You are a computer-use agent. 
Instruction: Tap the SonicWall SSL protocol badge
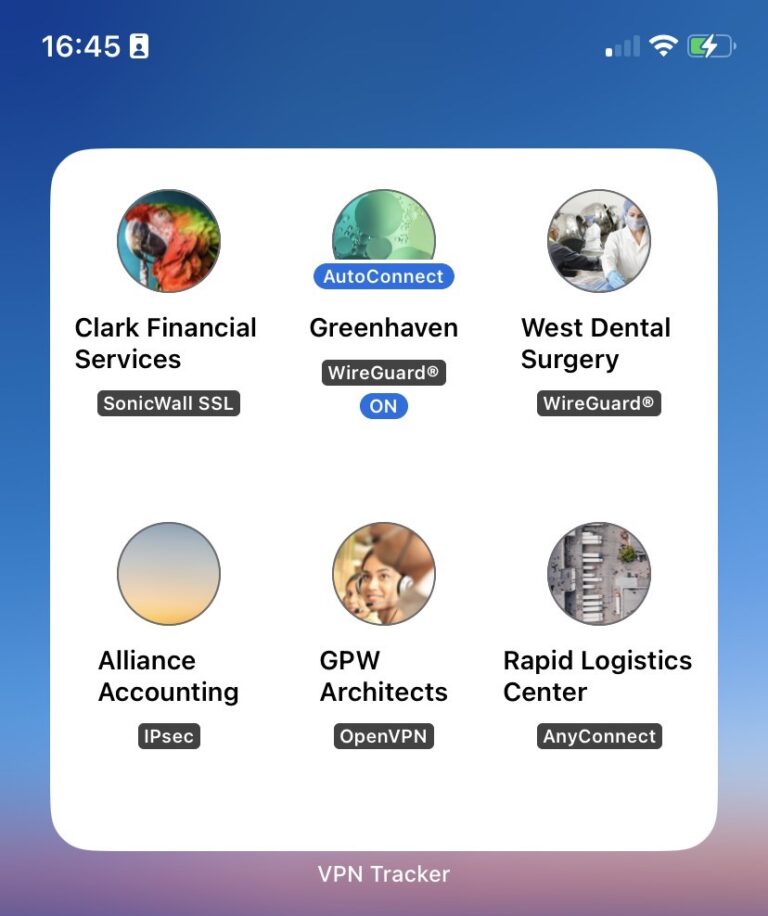click(x=168, y=404)
